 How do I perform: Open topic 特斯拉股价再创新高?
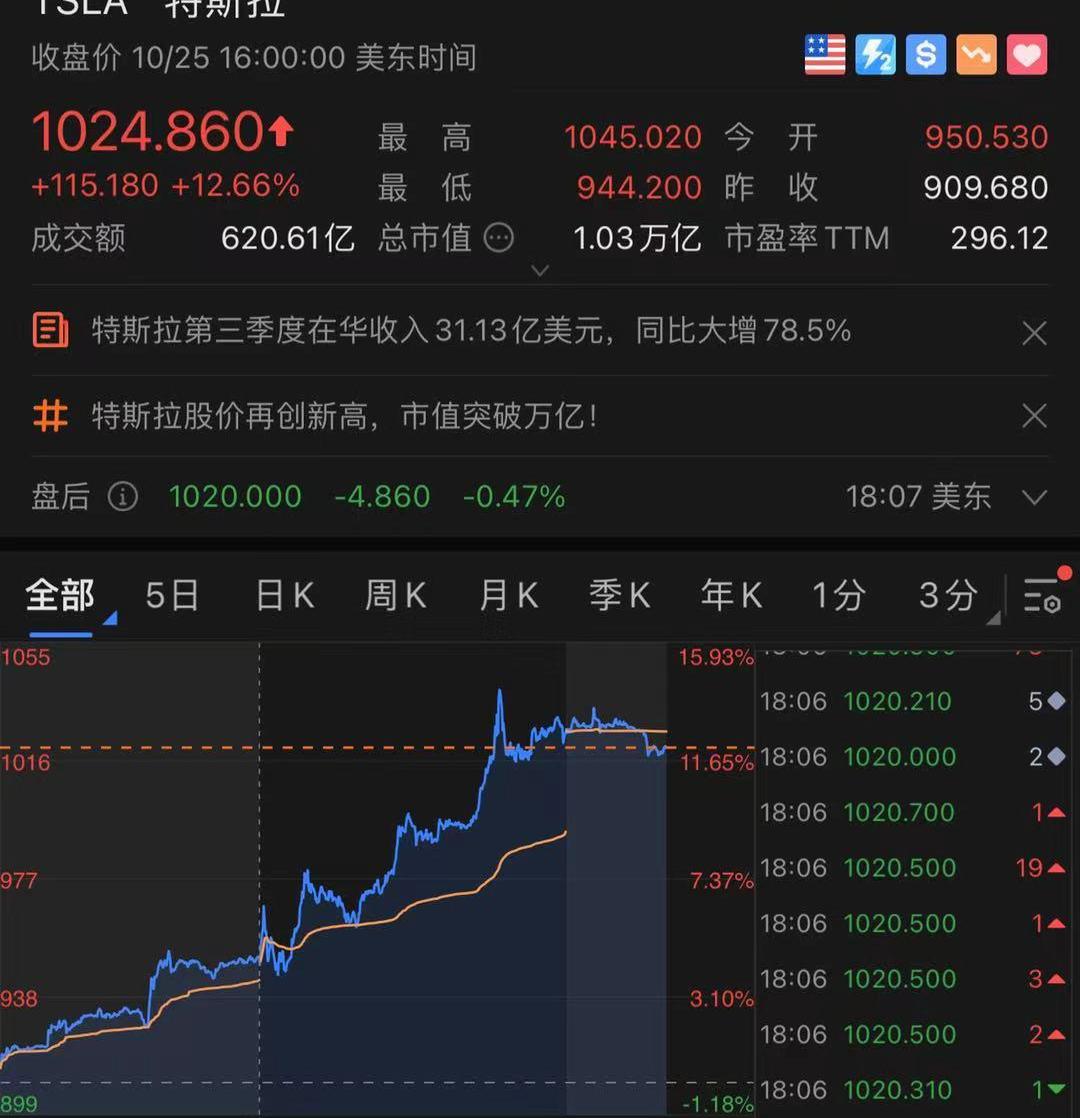pos(345,416)
